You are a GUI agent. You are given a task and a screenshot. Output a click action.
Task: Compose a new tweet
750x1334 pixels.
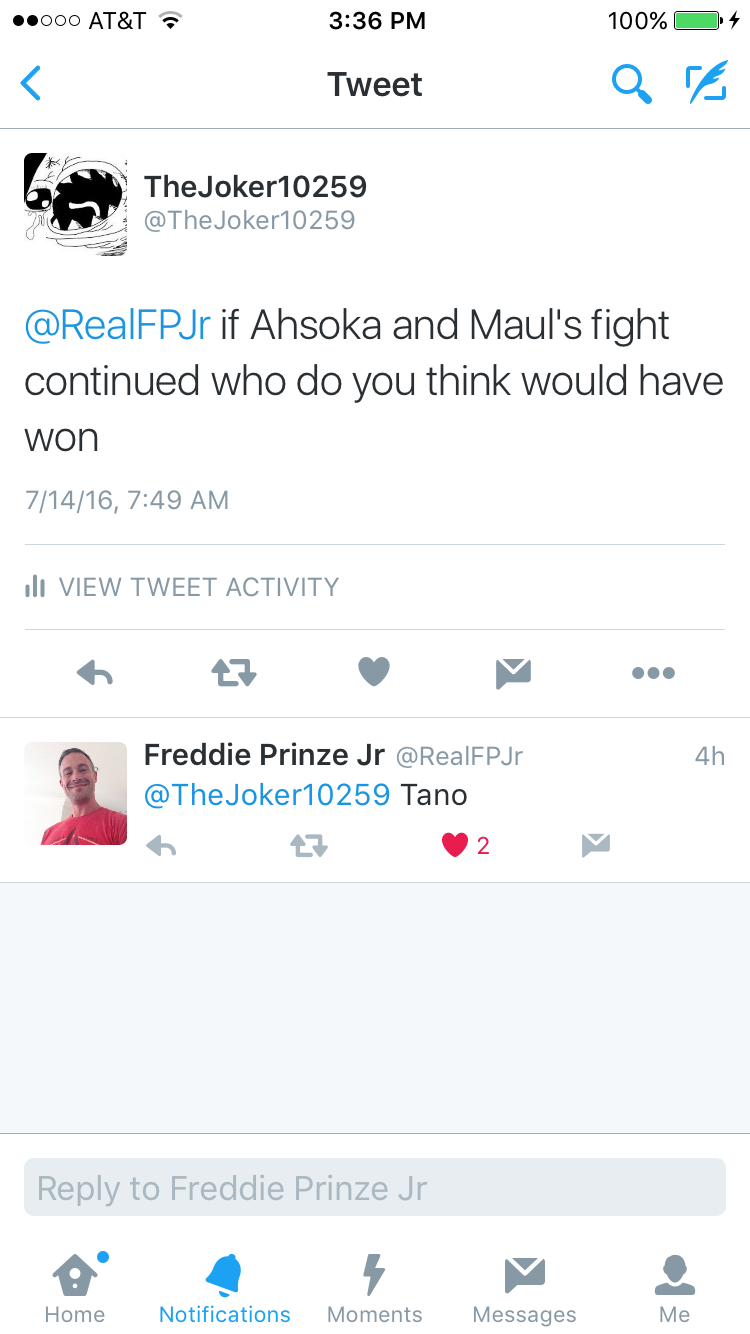coord(706,84)
